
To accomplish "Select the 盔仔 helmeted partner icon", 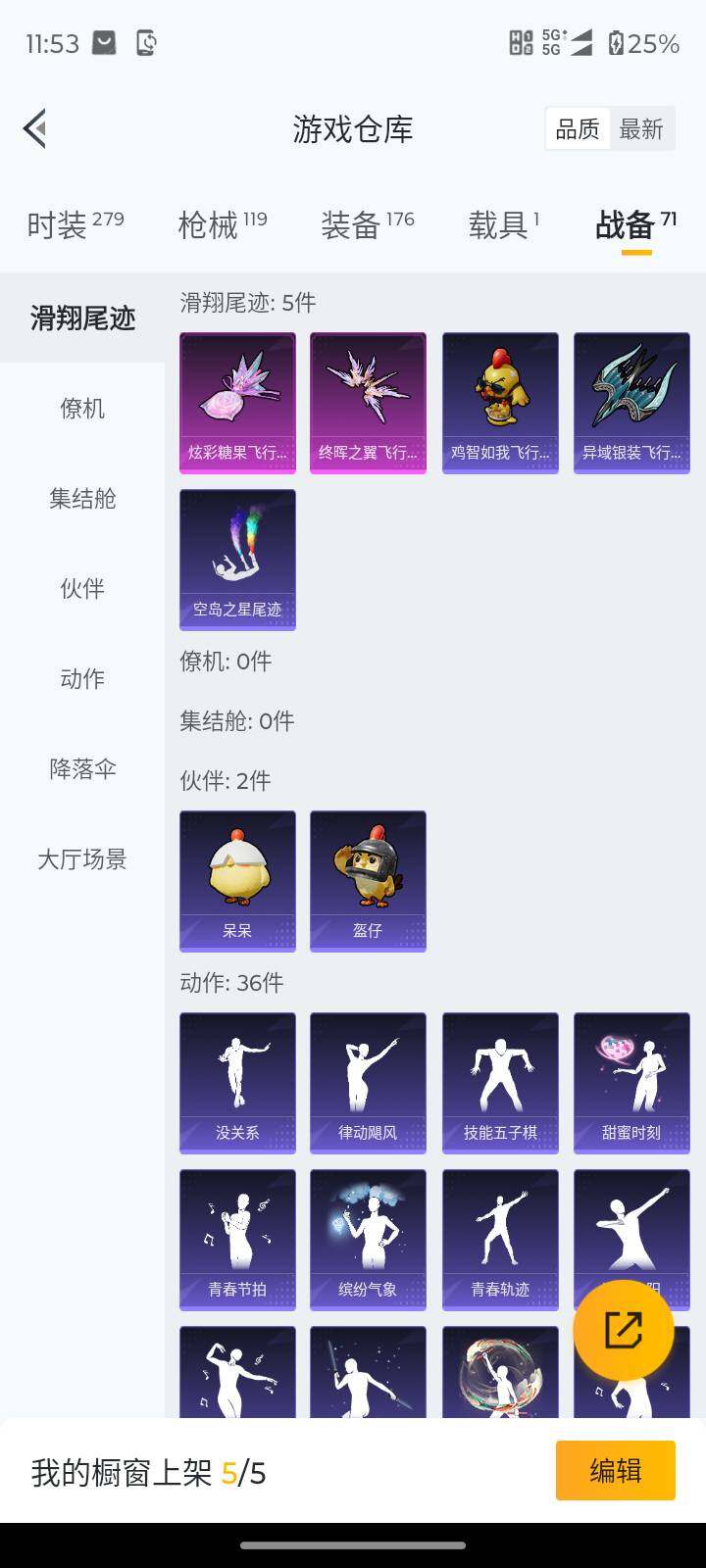I will tap(368, 880).
